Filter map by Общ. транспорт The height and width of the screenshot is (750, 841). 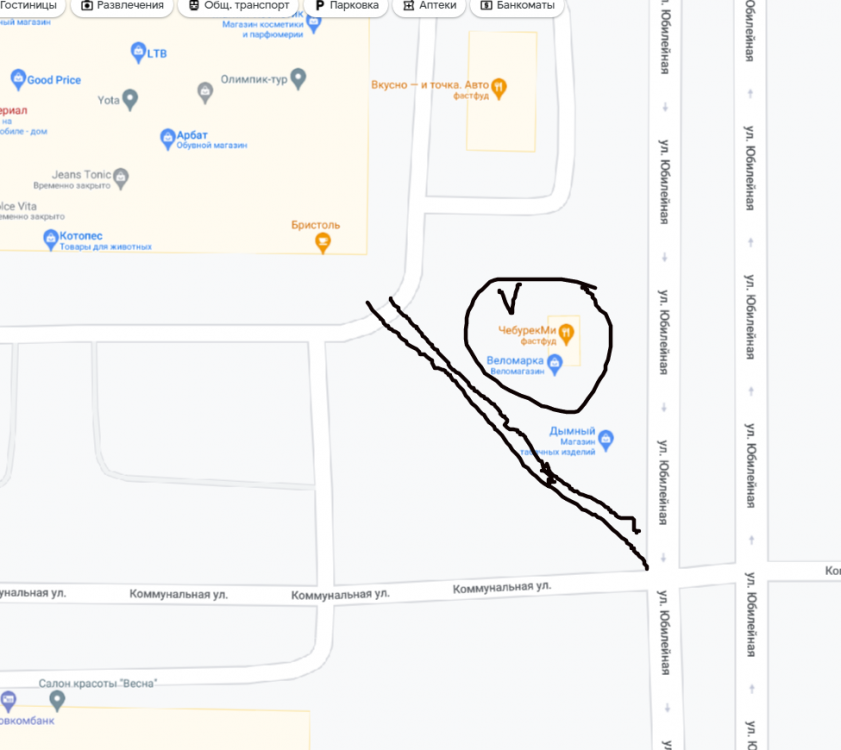coord(238,6)
